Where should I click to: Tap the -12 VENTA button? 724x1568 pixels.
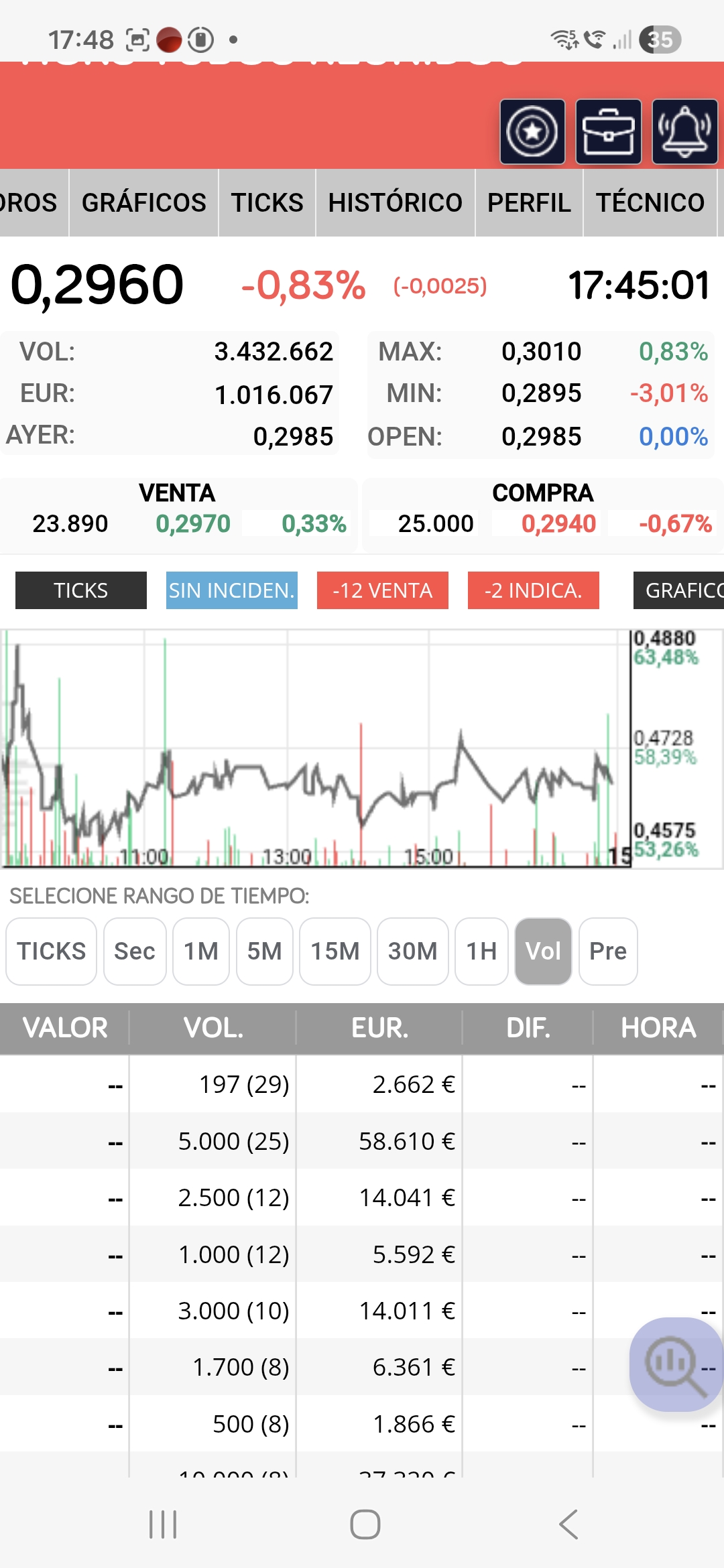pos(382,590)
